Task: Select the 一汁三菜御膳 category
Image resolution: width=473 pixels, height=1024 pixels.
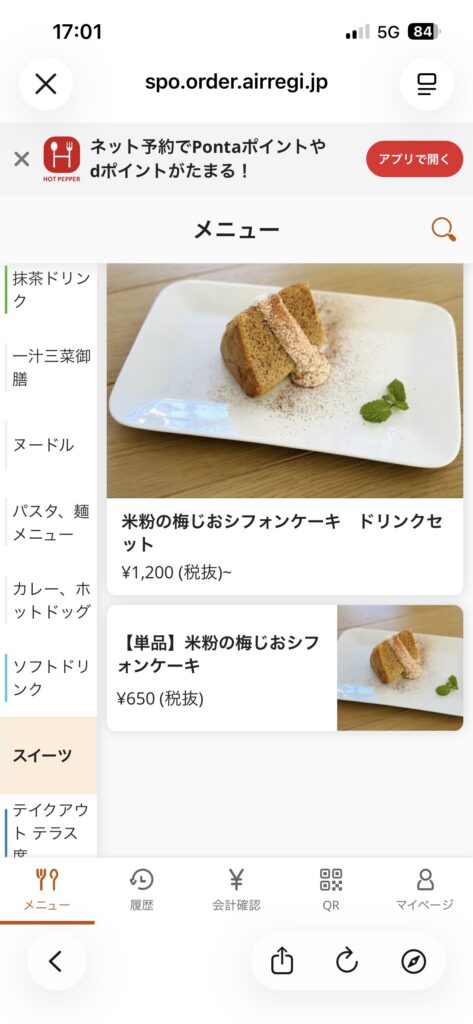Action: coord(50,368)
